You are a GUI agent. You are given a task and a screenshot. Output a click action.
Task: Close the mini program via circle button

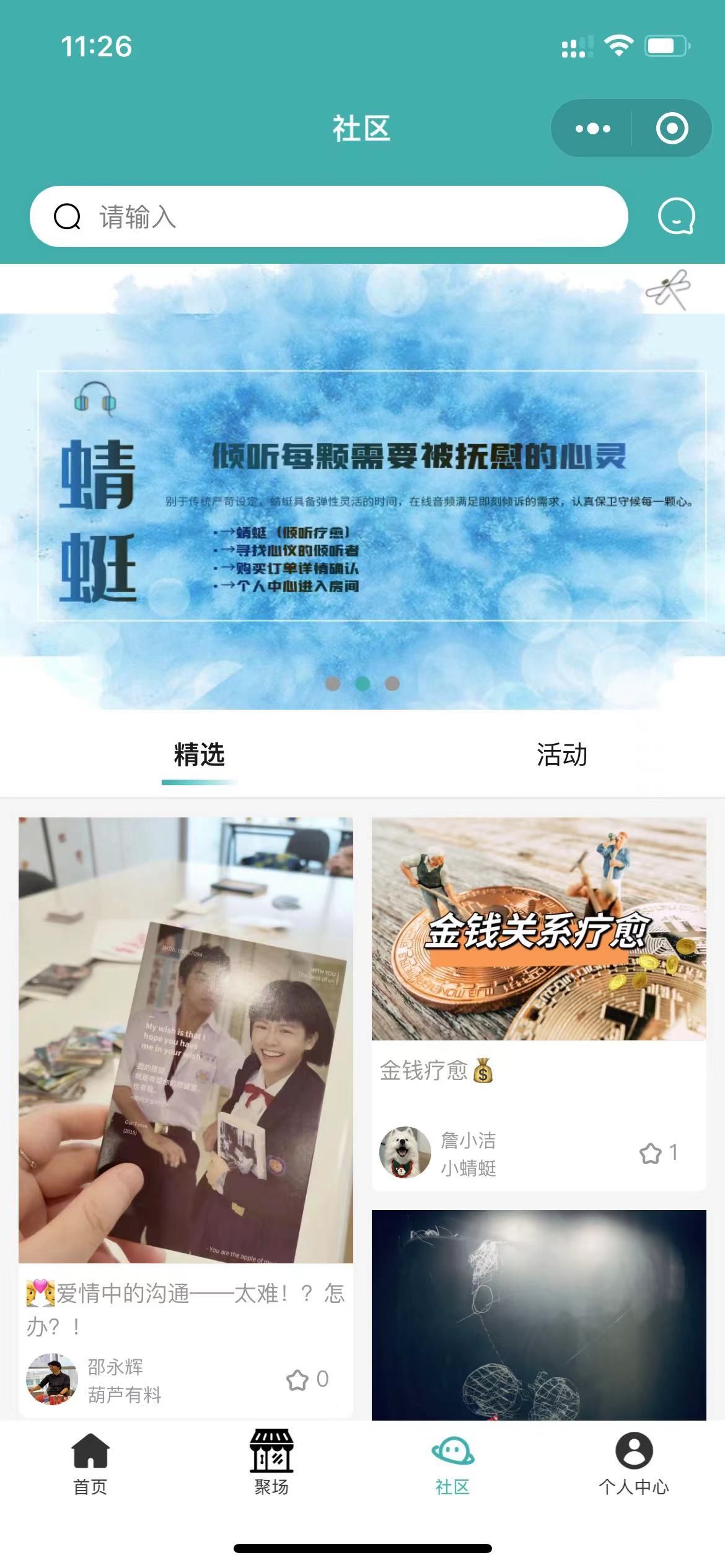(x=672, y=129)
